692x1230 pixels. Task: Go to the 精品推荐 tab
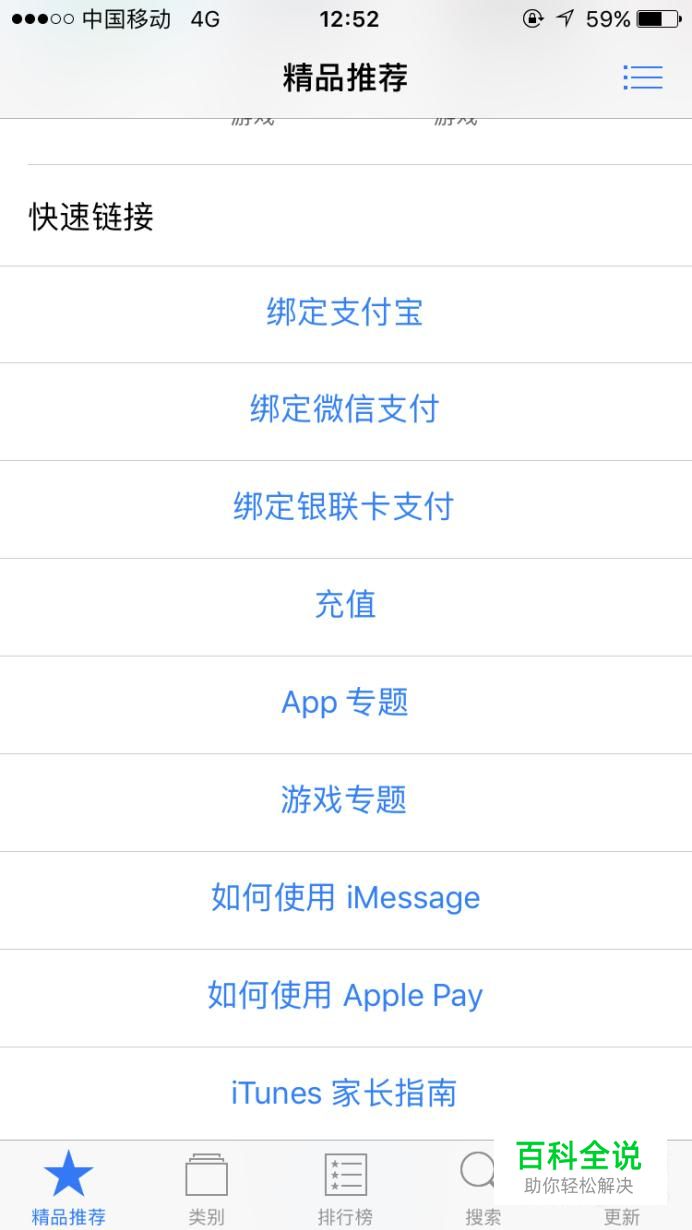point(69,1187)
